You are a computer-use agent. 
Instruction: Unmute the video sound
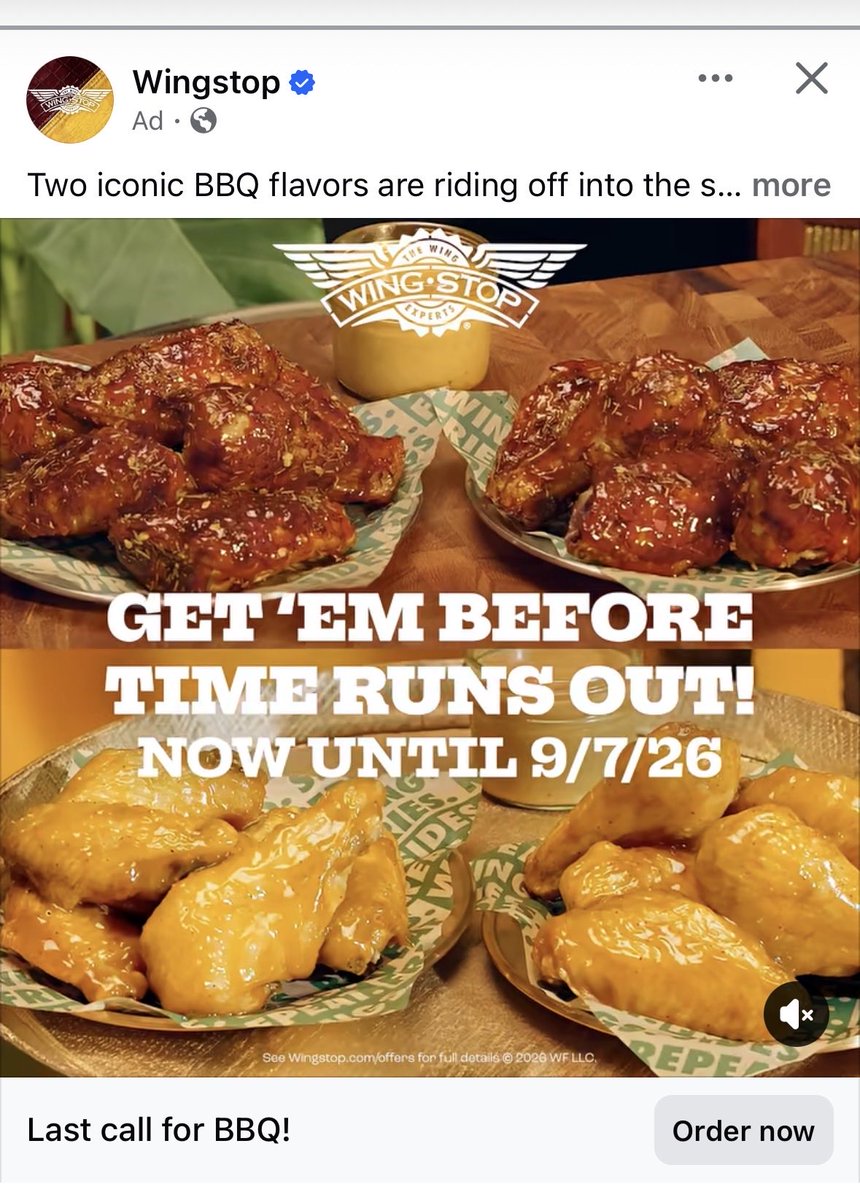coord(797,1014)
